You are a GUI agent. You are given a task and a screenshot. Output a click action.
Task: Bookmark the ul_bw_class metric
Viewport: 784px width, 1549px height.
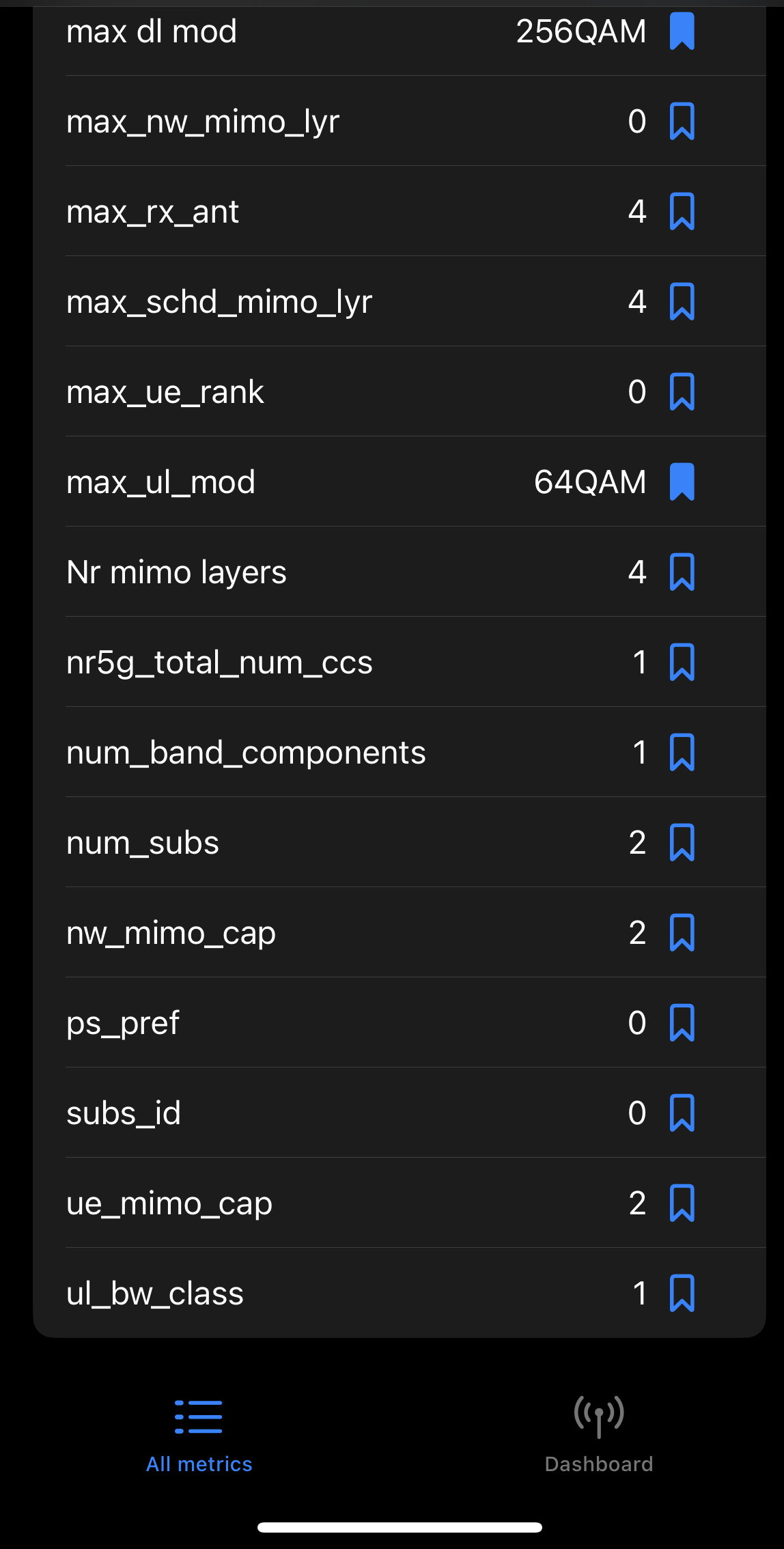(x=682, y=1294)
